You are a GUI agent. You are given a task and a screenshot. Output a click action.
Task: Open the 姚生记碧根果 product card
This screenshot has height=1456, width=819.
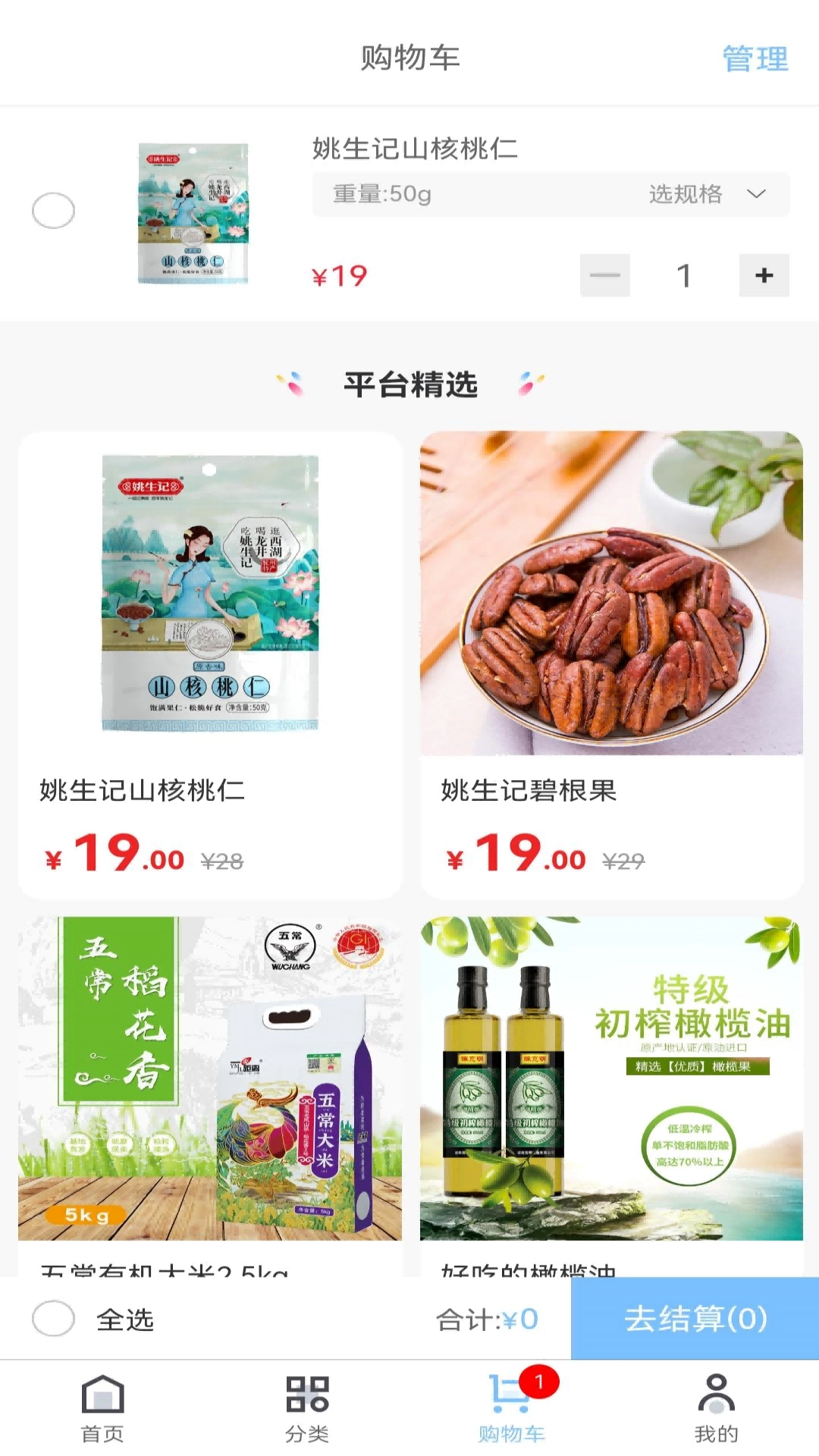pos(611,664)
